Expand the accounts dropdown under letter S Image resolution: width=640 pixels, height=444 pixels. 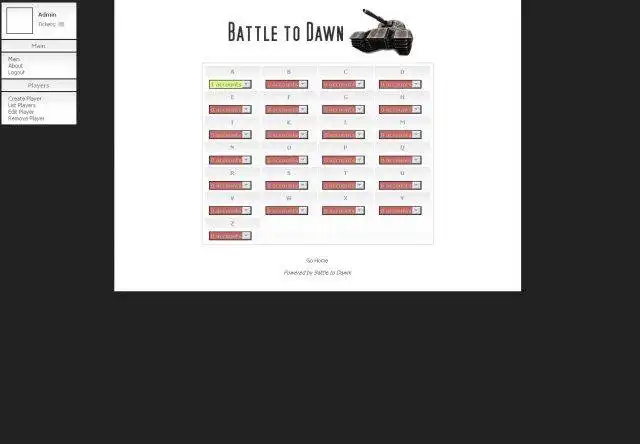tap(287, 185)
